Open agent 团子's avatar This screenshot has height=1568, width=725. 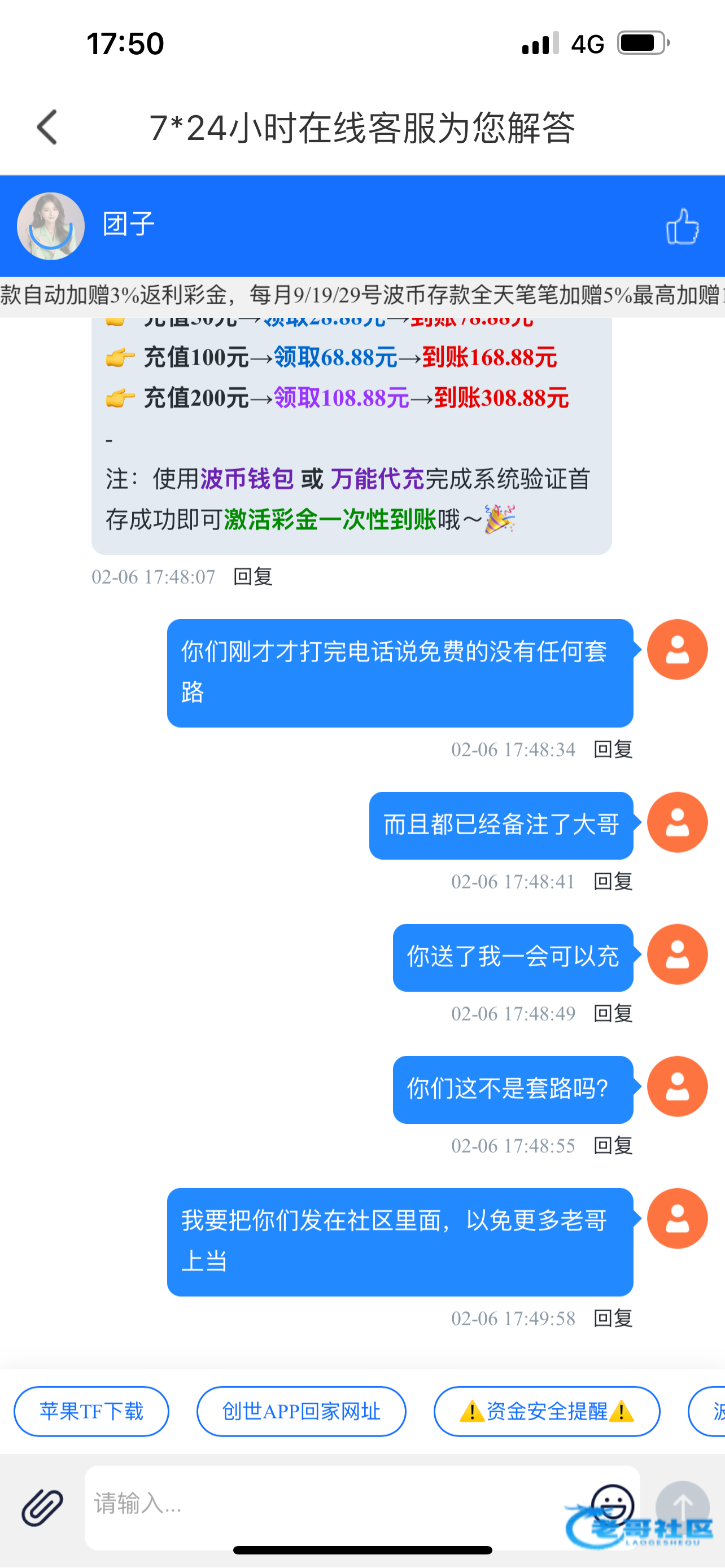click(x=50, y=226)
